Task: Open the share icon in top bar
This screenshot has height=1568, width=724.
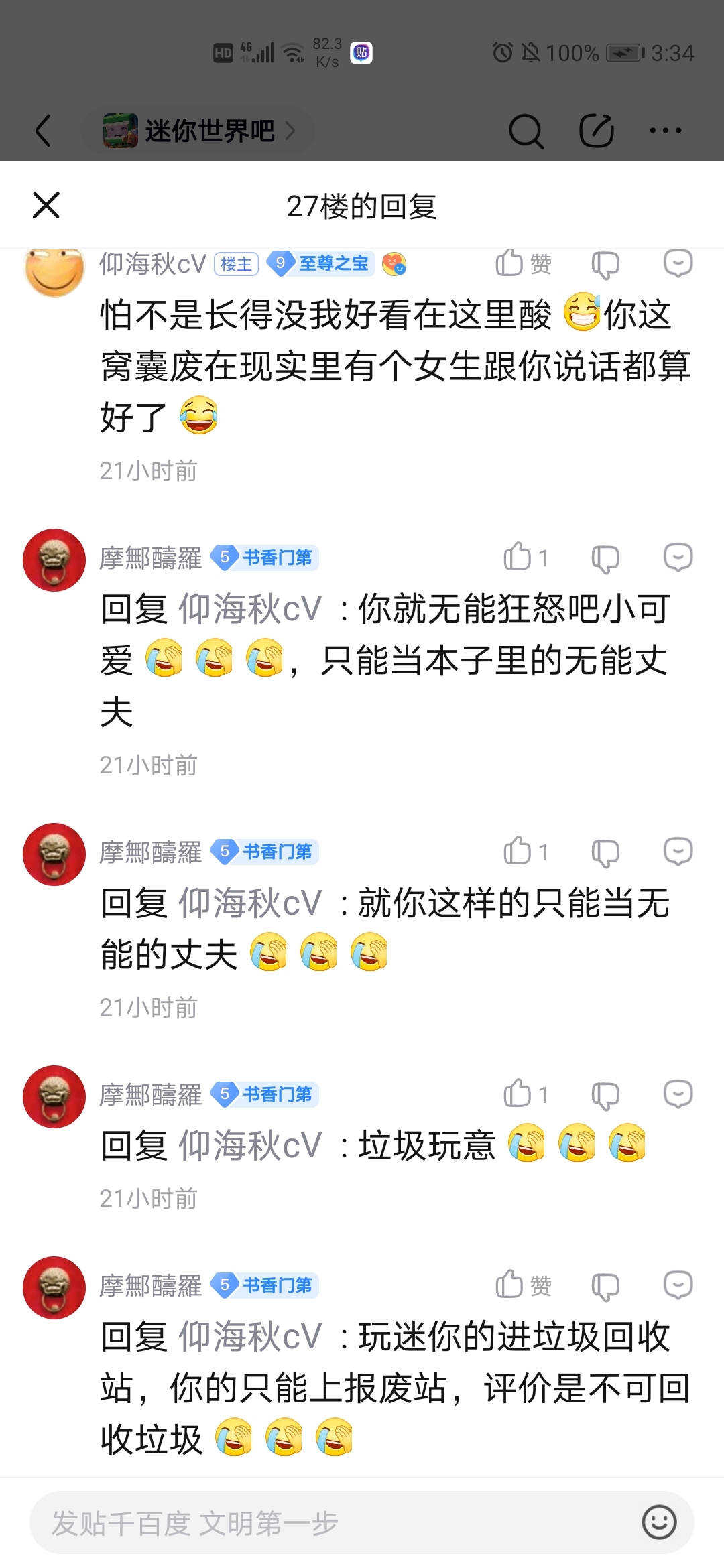Action: [x=596, y=131]
